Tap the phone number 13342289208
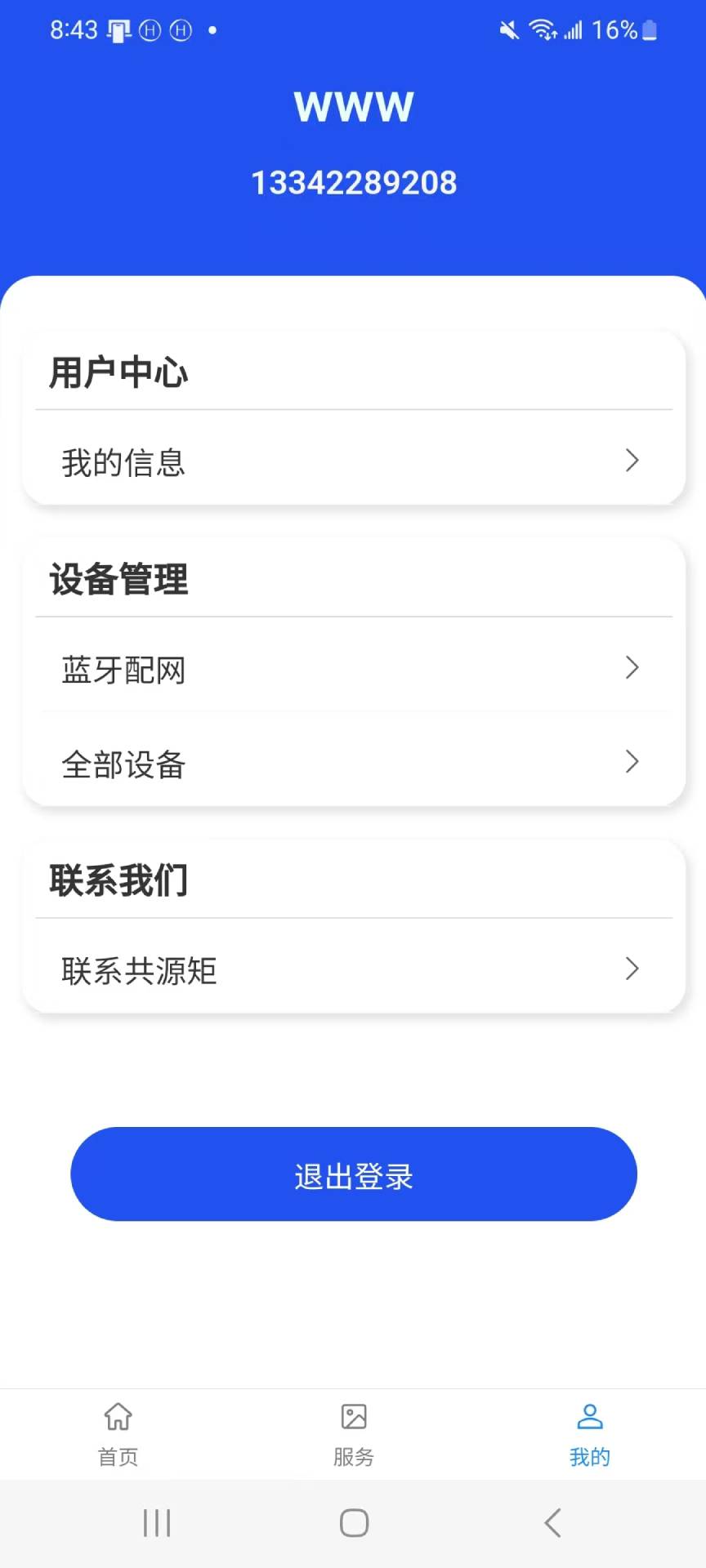 (x=353, y=182)
